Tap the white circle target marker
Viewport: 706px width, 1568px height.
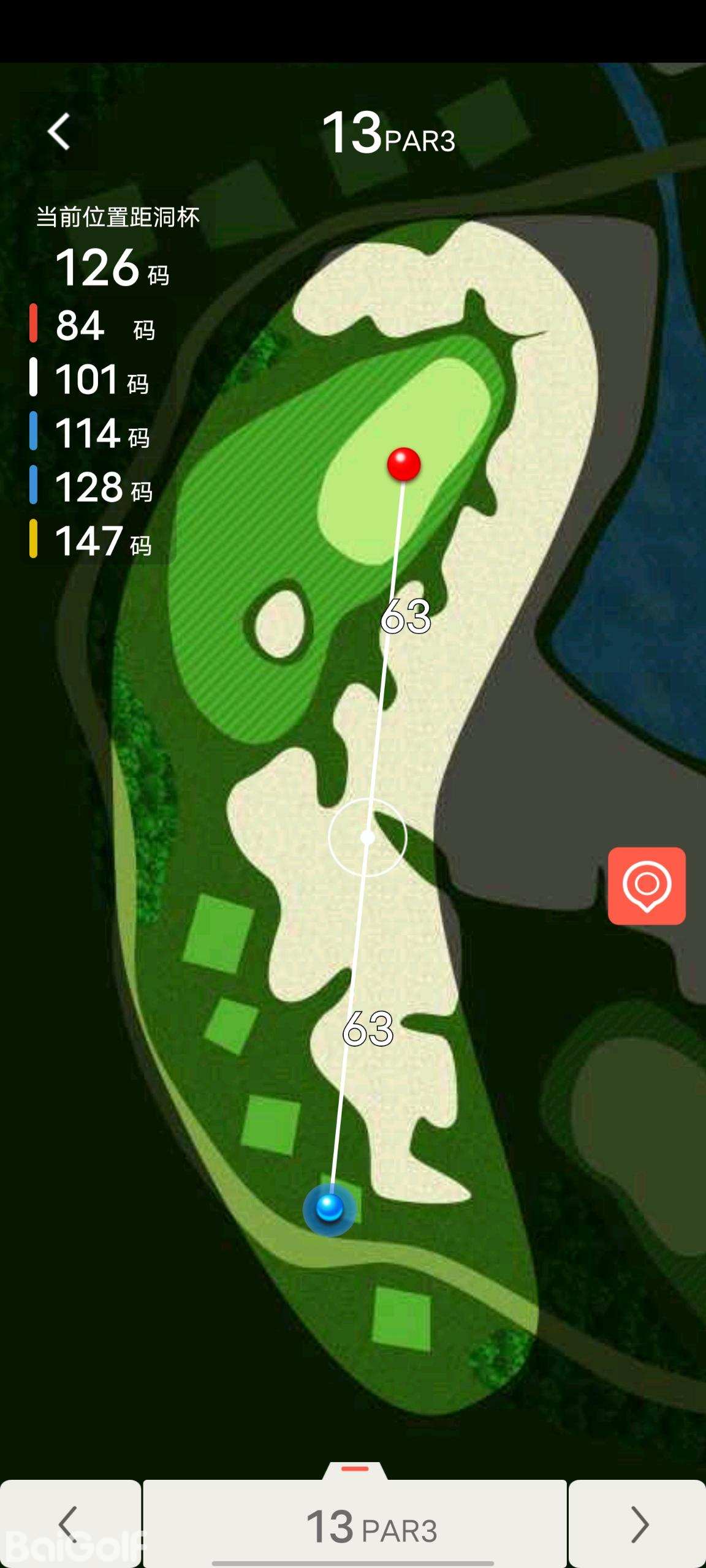(368, 837)
